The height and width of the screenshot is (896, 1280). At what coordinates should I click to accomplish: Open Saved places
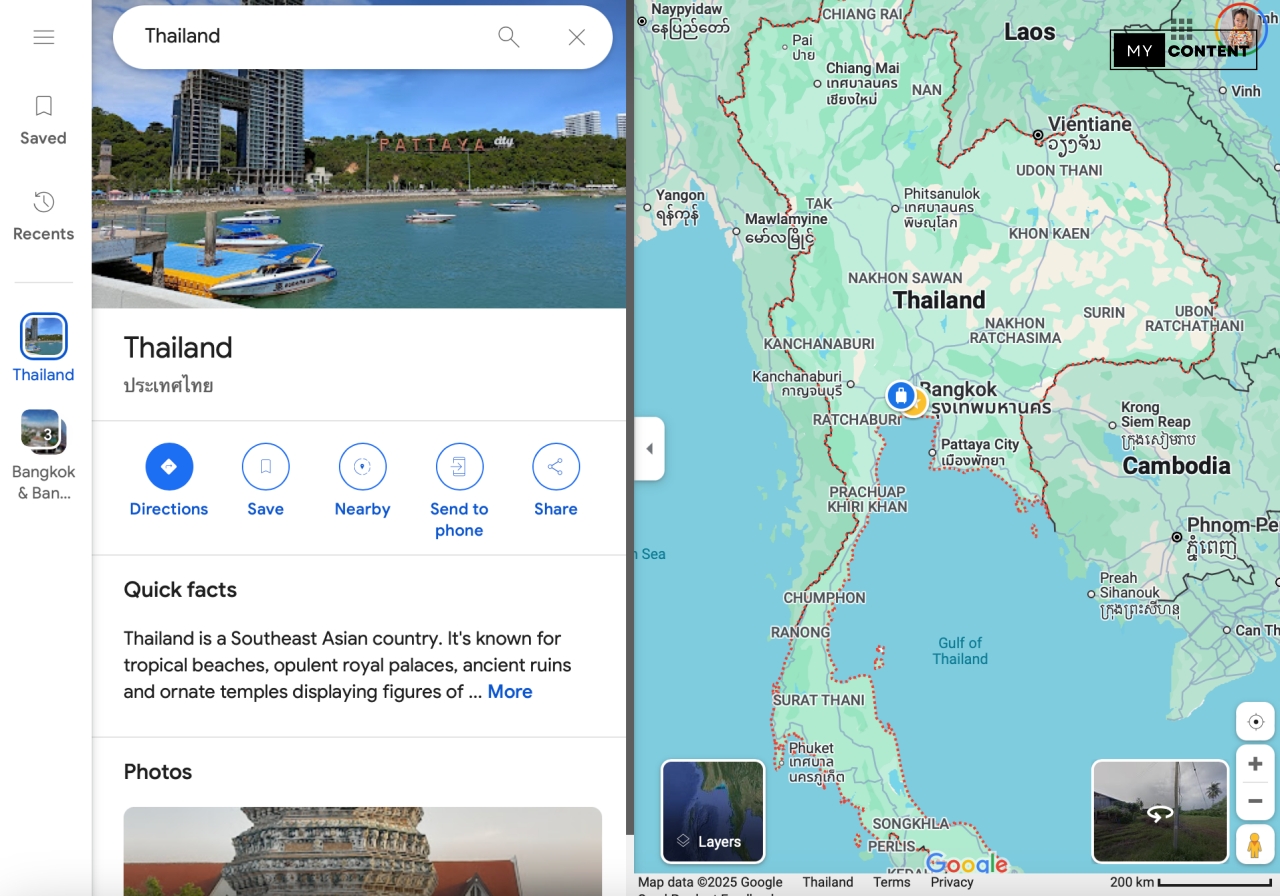pyautogui.click(x=43, y=120)
